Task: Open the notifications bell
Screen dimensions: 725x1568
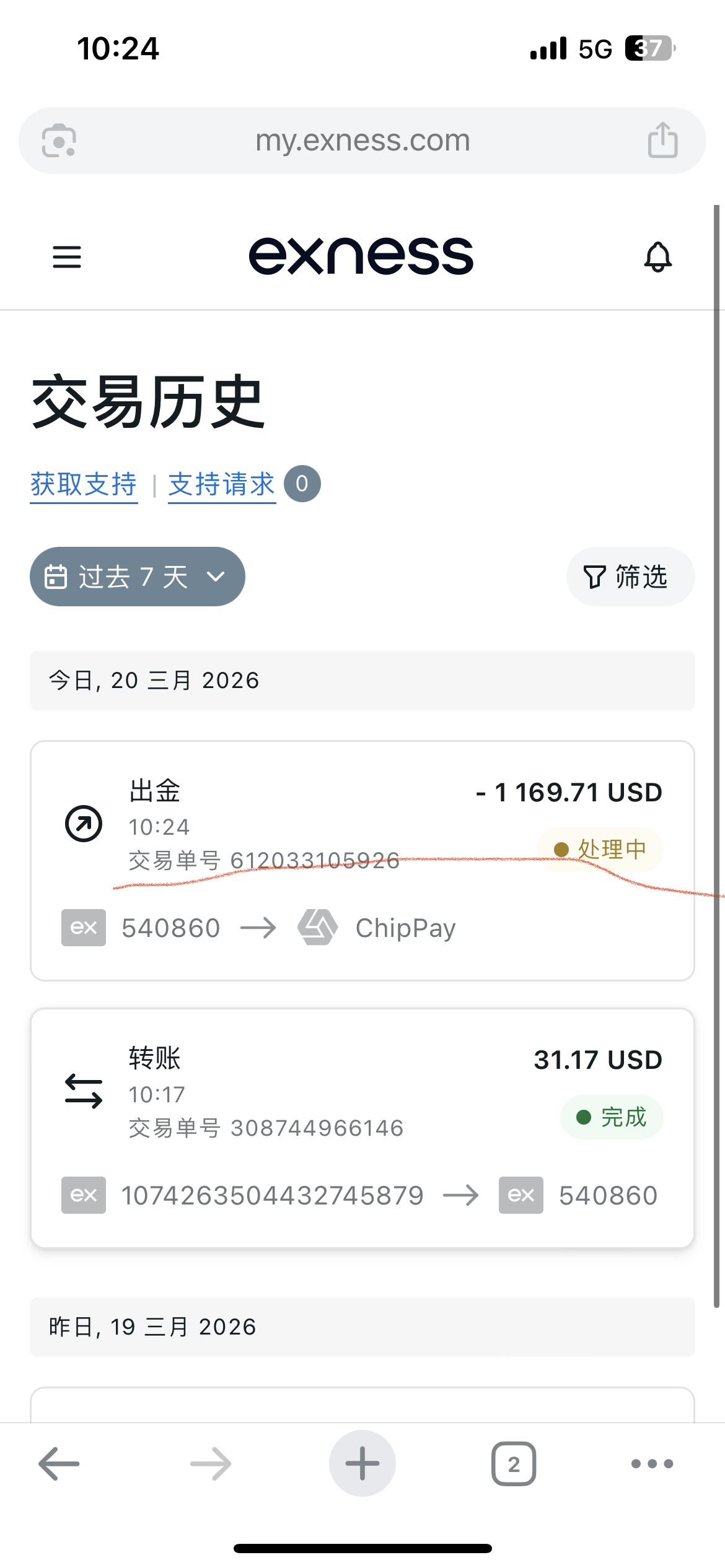Action: (x=657, y=257)
